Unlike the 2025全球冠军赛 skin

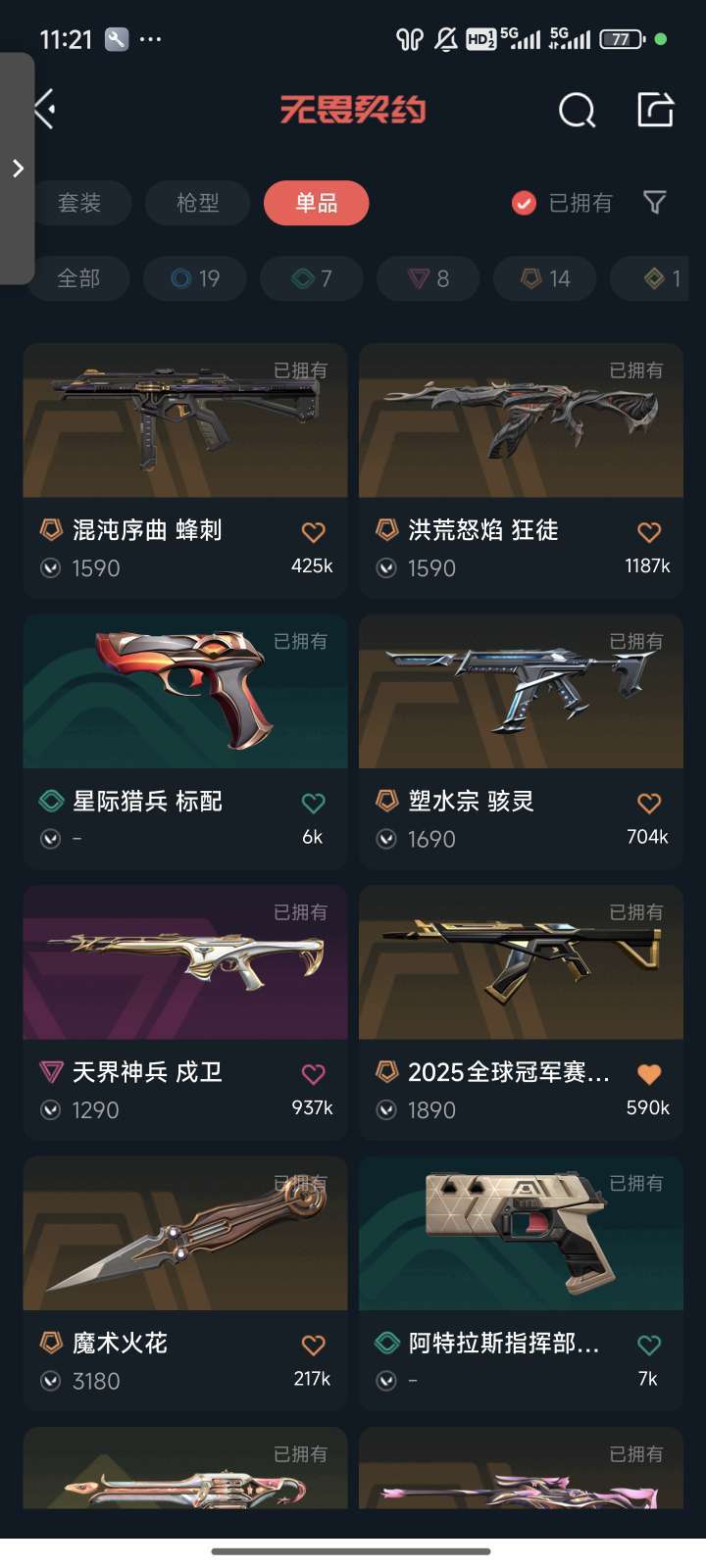pos(649,1074)
